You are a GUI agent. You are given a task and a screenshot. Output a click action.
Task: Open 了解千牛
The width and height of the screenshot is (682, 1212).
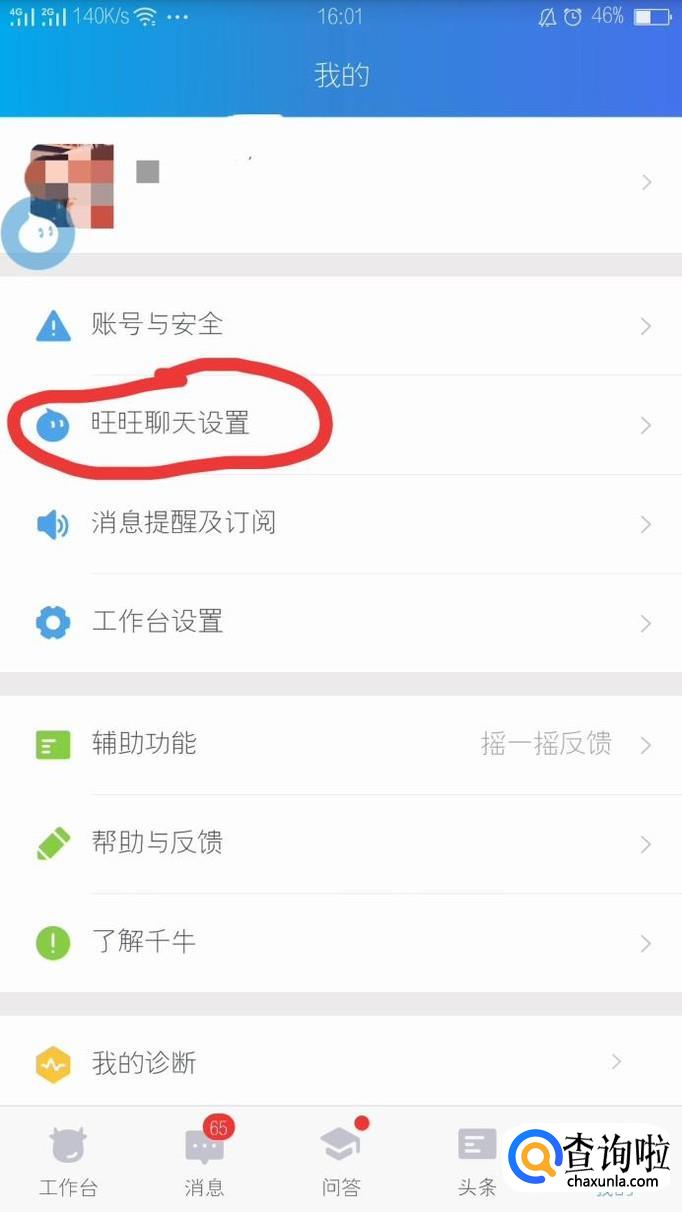pos(340,942)
